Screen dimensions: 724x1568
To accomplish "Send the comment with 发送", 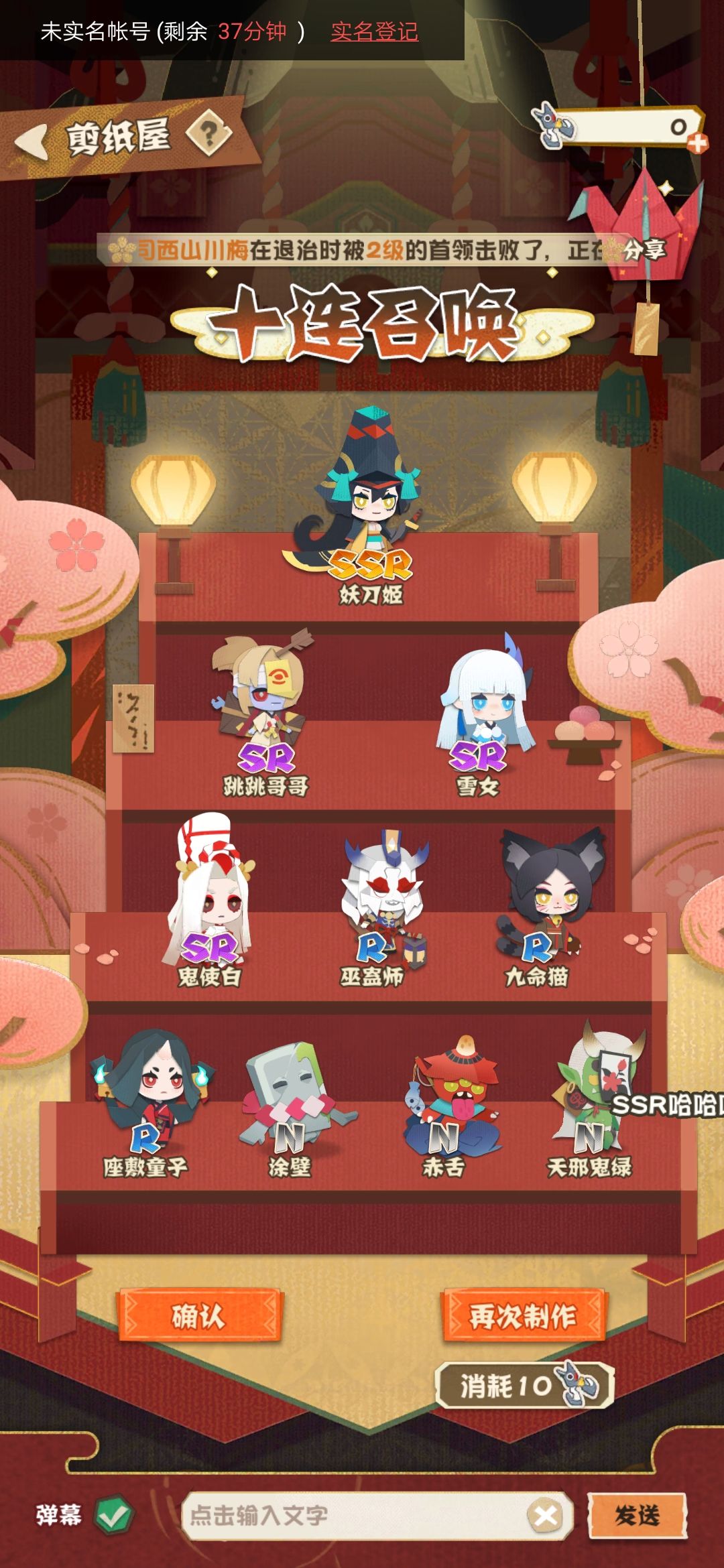I will pos(638,1515).
